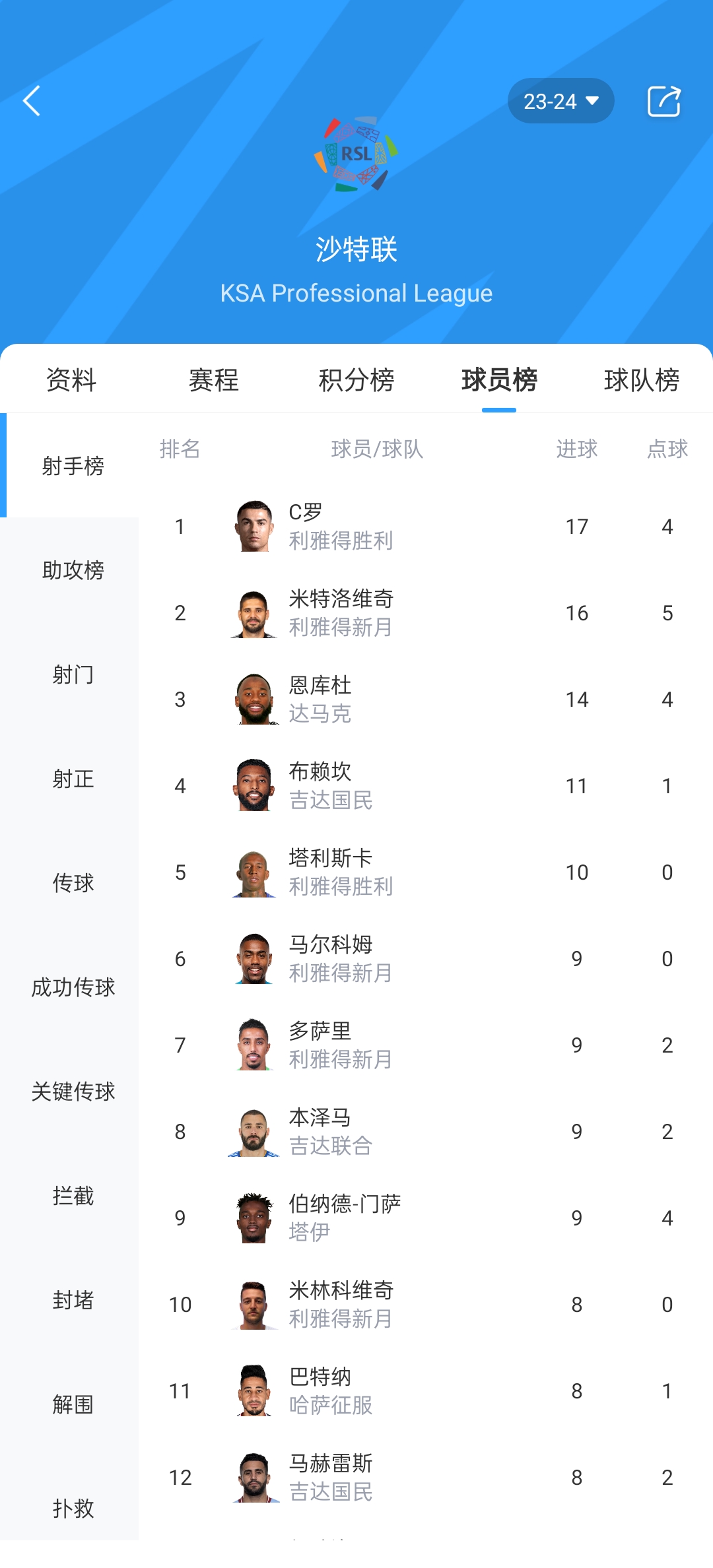
Task: Select 射门 in the side menu
Action: (x=73, y=674)
